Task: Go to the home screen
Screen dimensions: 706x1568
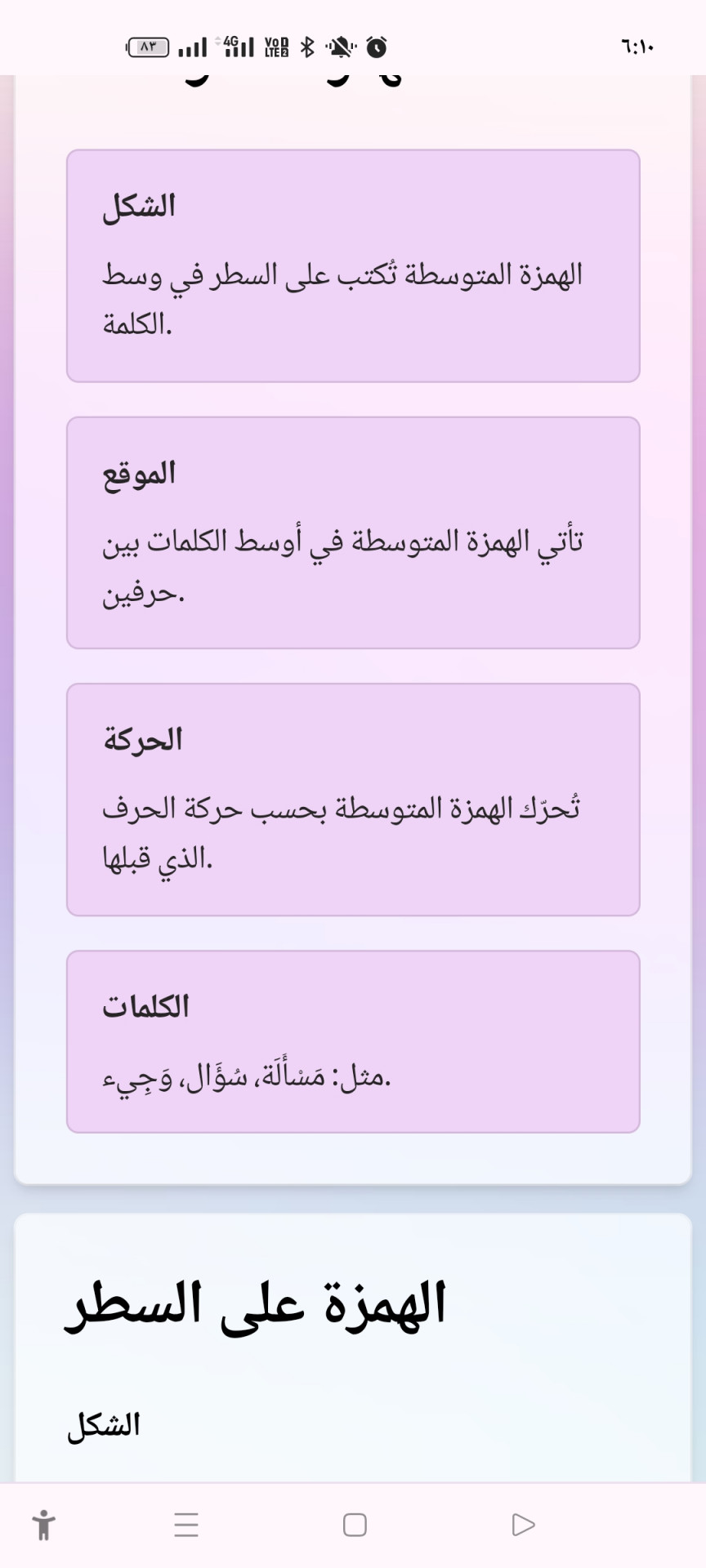Action: pyautogui.click(x=355, y=1525)
